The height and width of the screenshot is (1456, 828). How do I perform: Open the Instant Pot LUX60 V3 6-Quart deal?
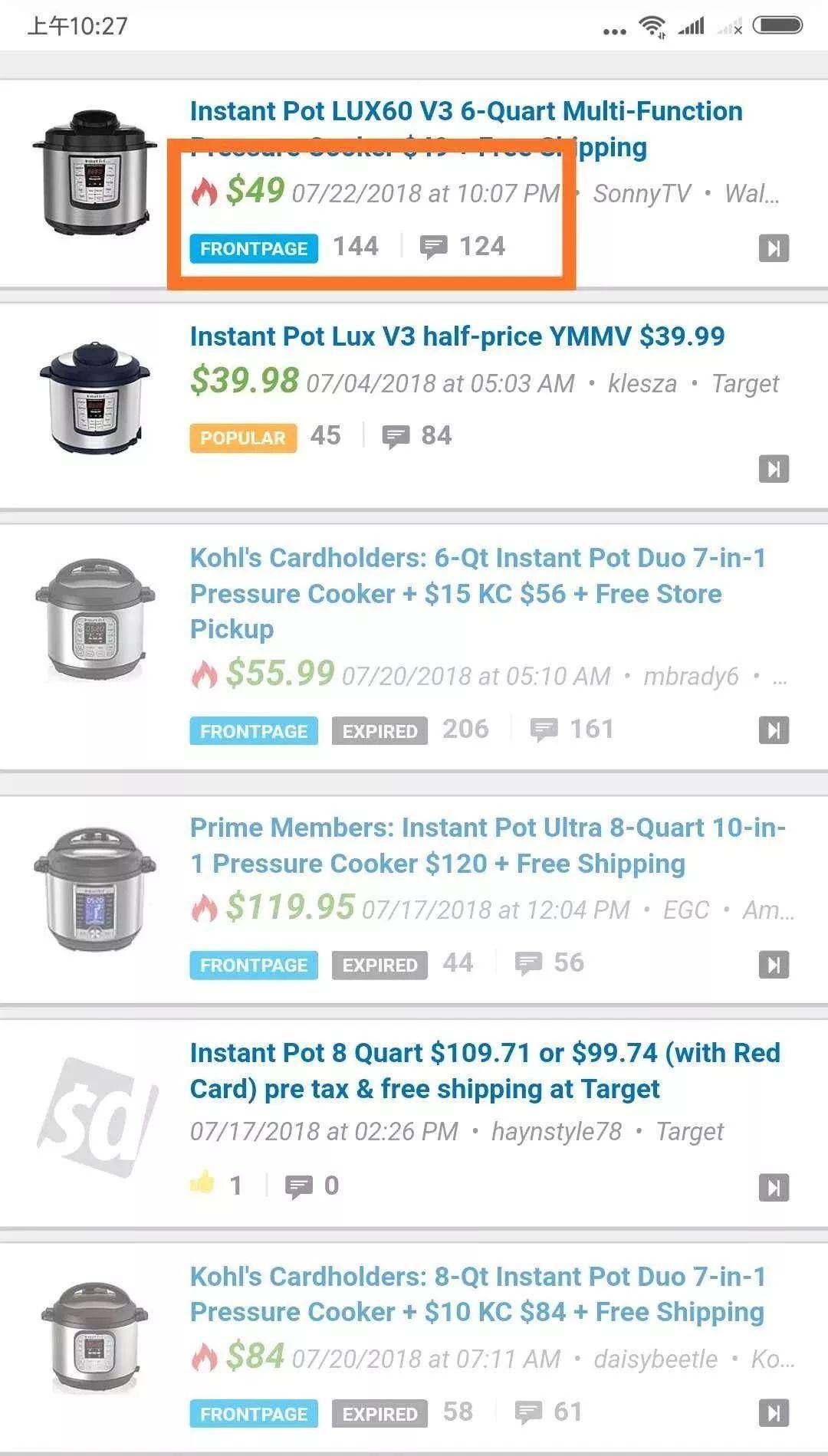465,112
